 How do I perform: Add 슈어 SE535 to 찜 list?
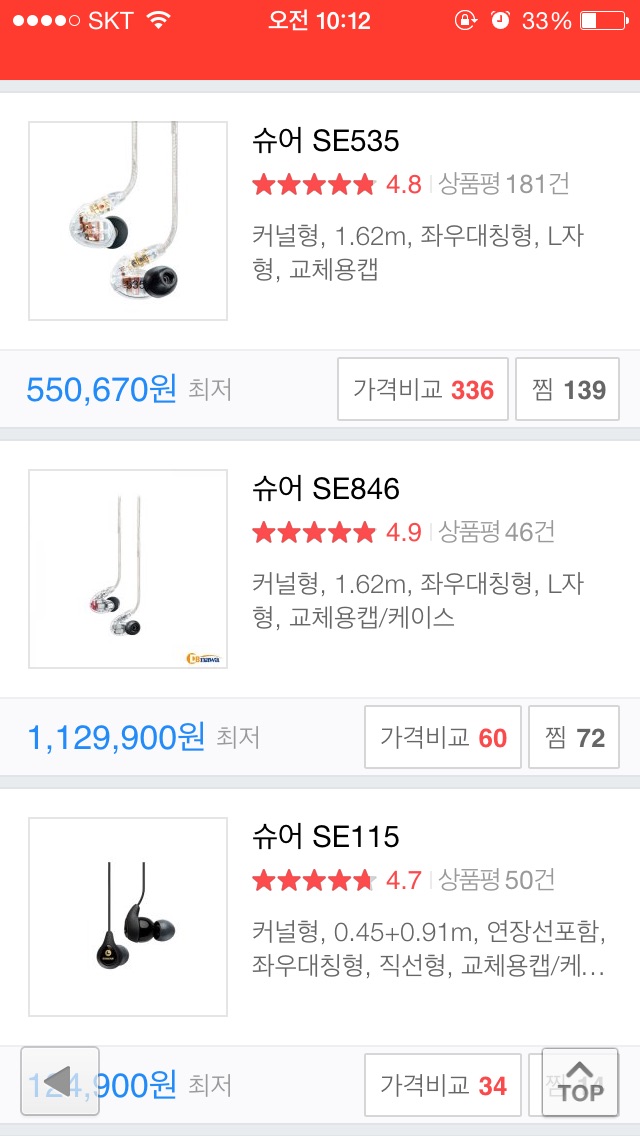tap(569, 390)
